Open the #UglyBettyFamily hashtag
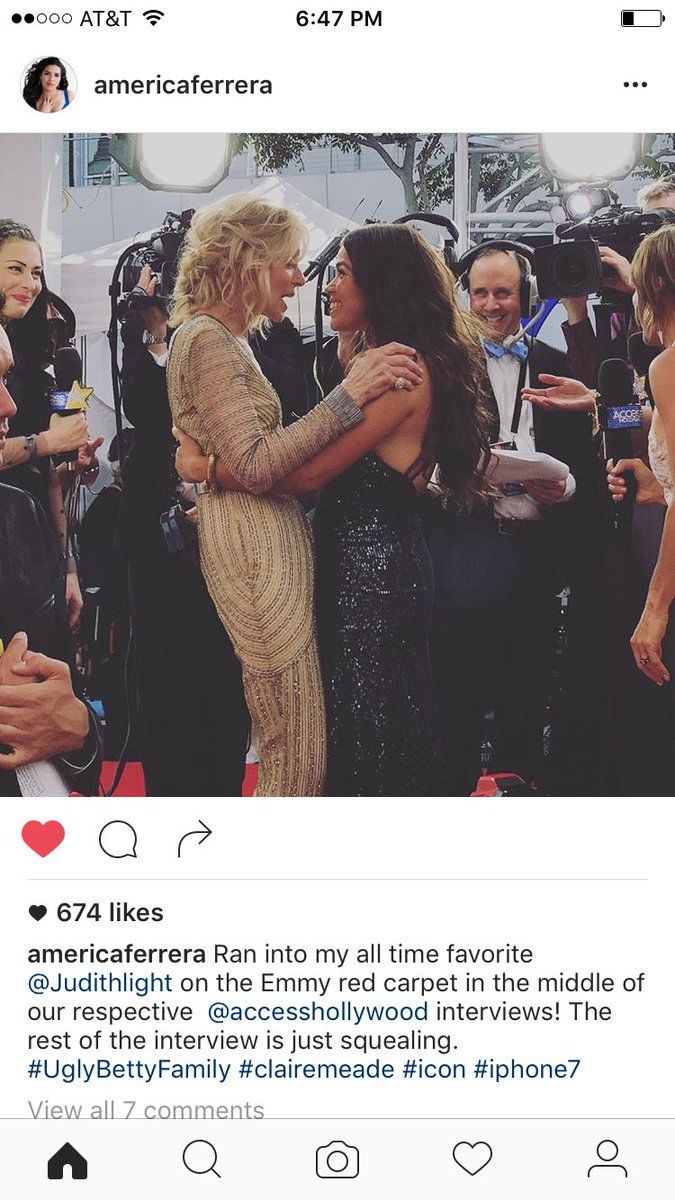 129,1069
